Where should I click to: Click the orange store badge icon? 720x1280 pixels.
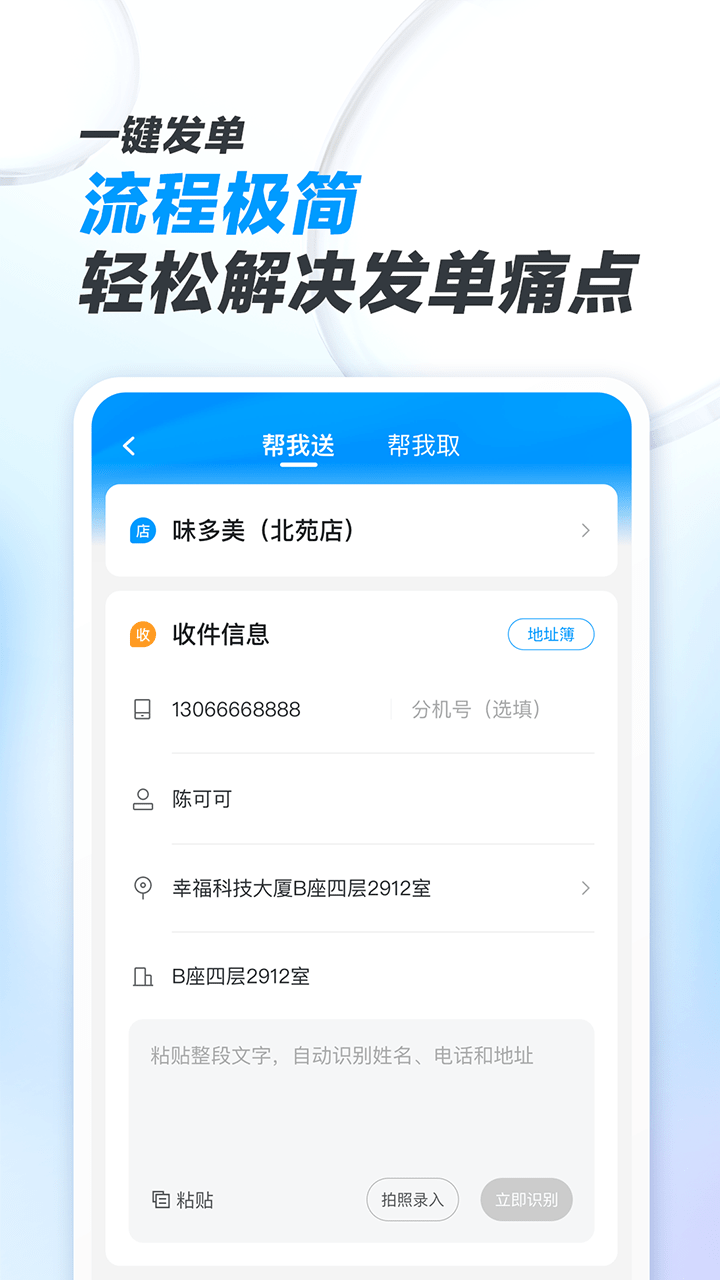(x=143, y=531)
